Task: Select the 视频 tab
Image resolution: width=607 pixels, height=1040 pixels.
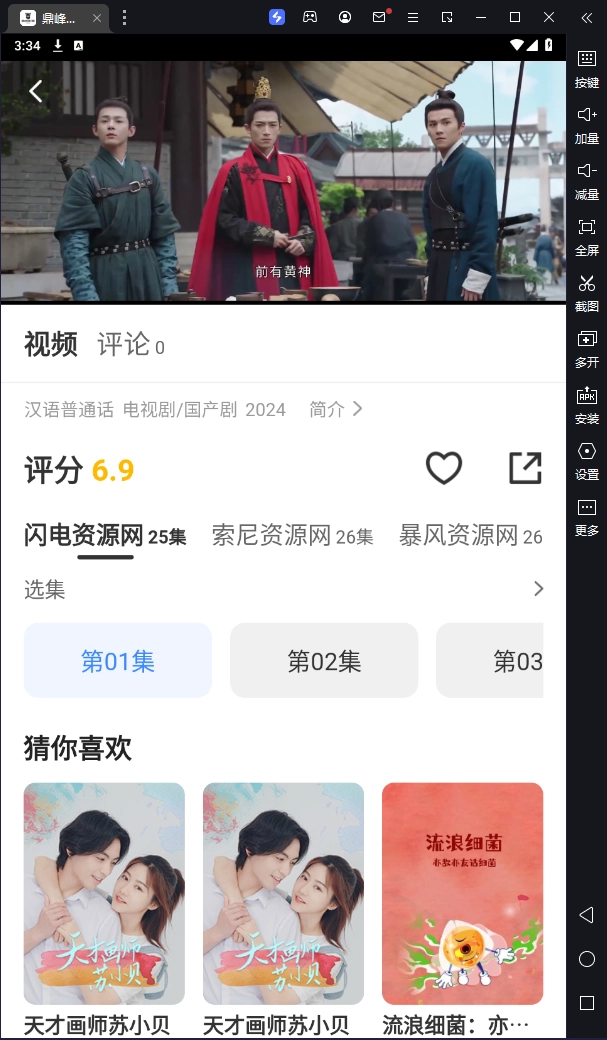Action: [51, 345]
